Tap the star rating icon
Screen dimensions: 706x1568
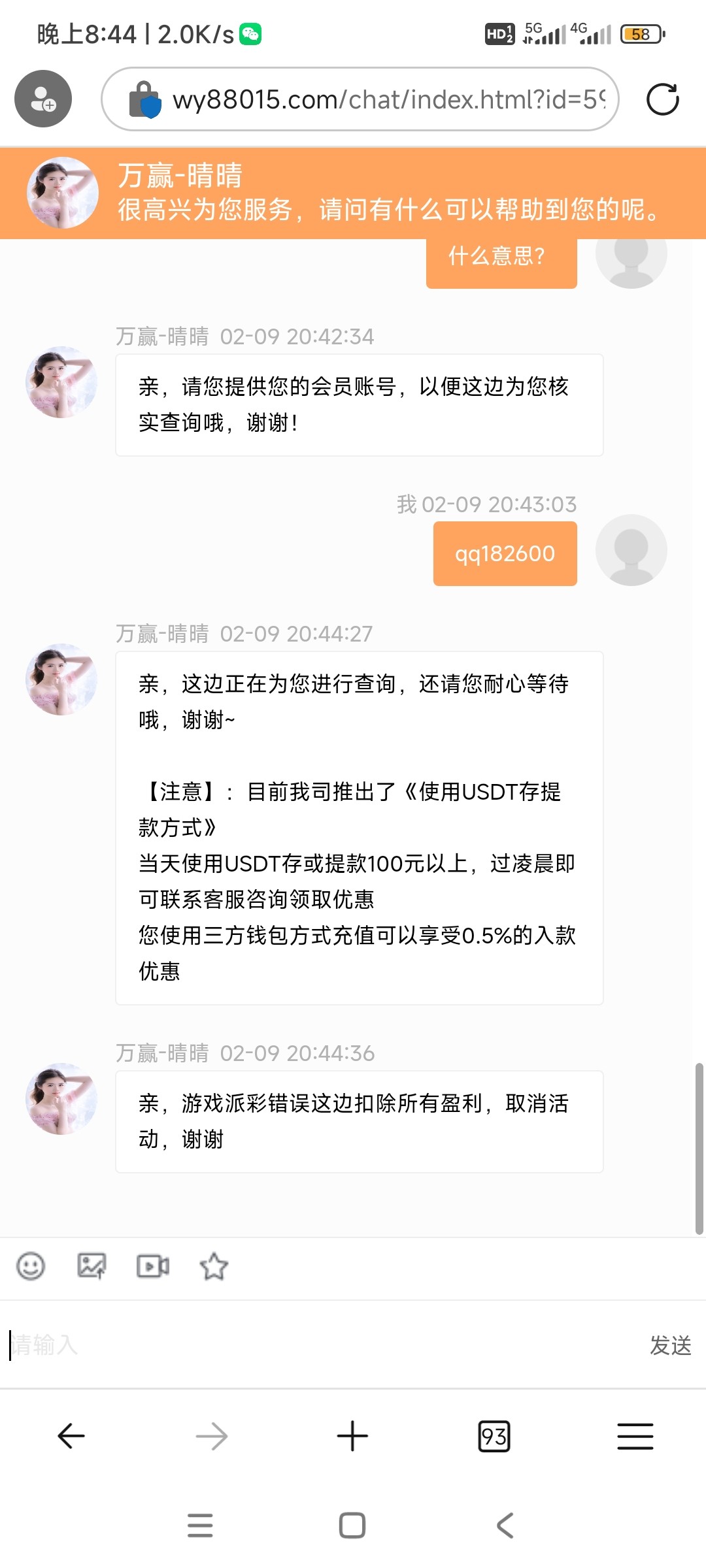click(214, 1266)
